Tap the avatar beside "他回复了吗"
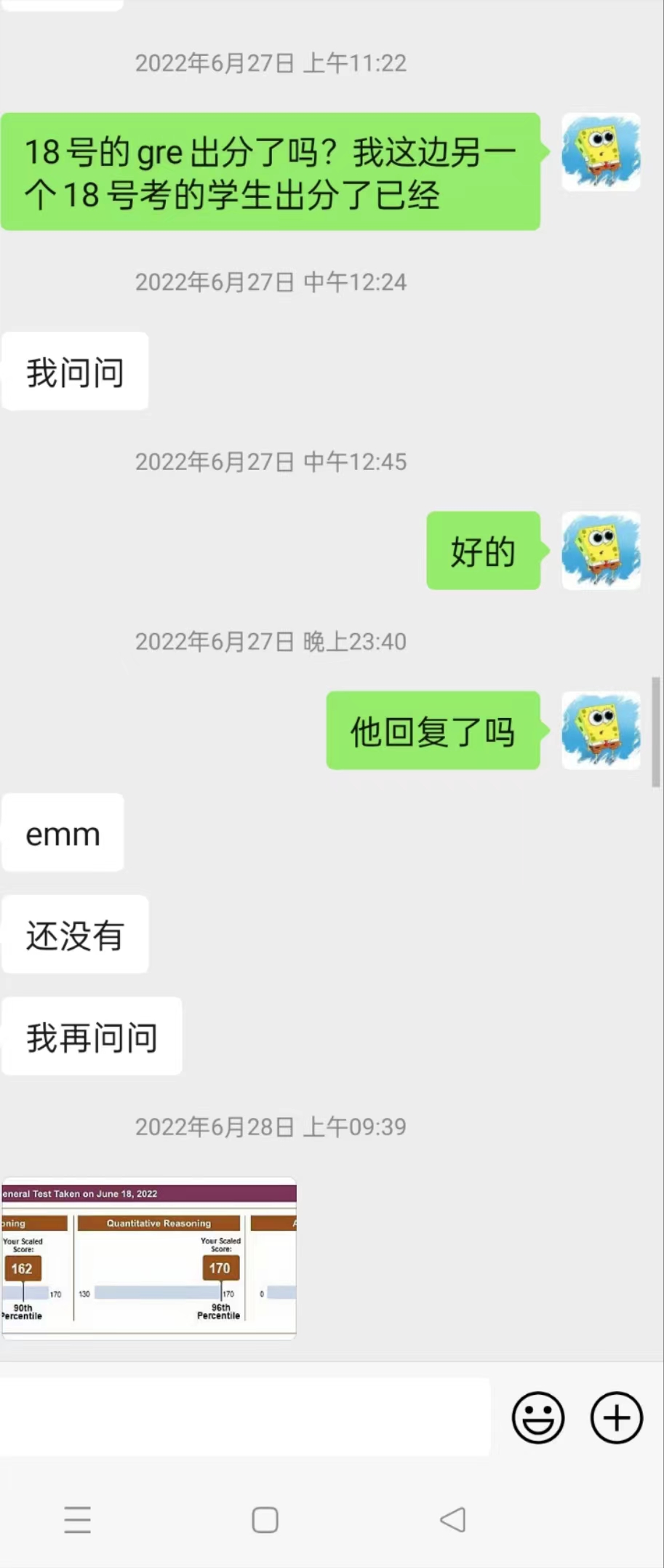This screenshot has height=1568, width=664. [x=601, y=731]
